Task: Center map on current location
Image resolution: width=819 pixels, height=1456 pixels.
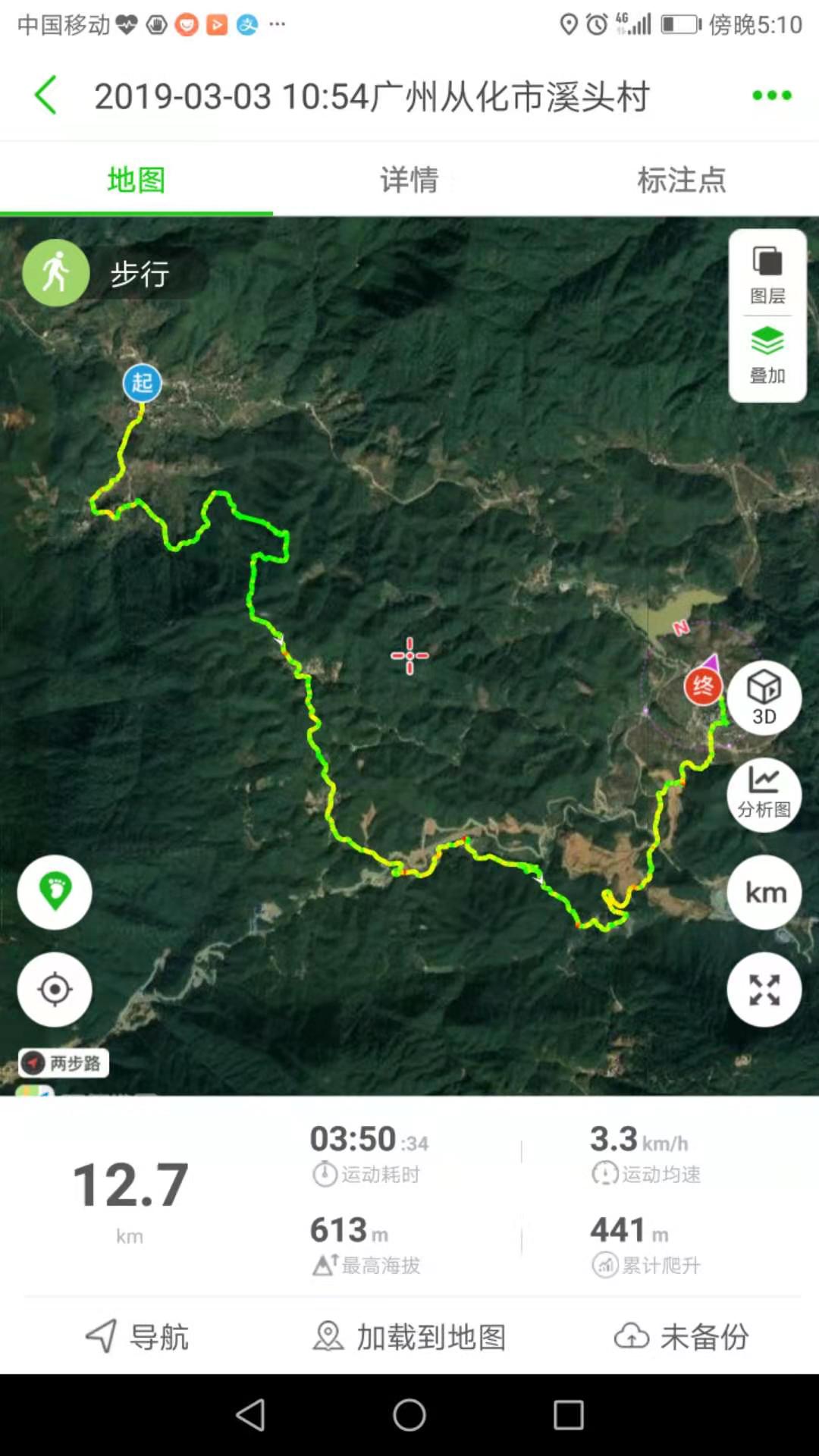Action: (54, 990)
